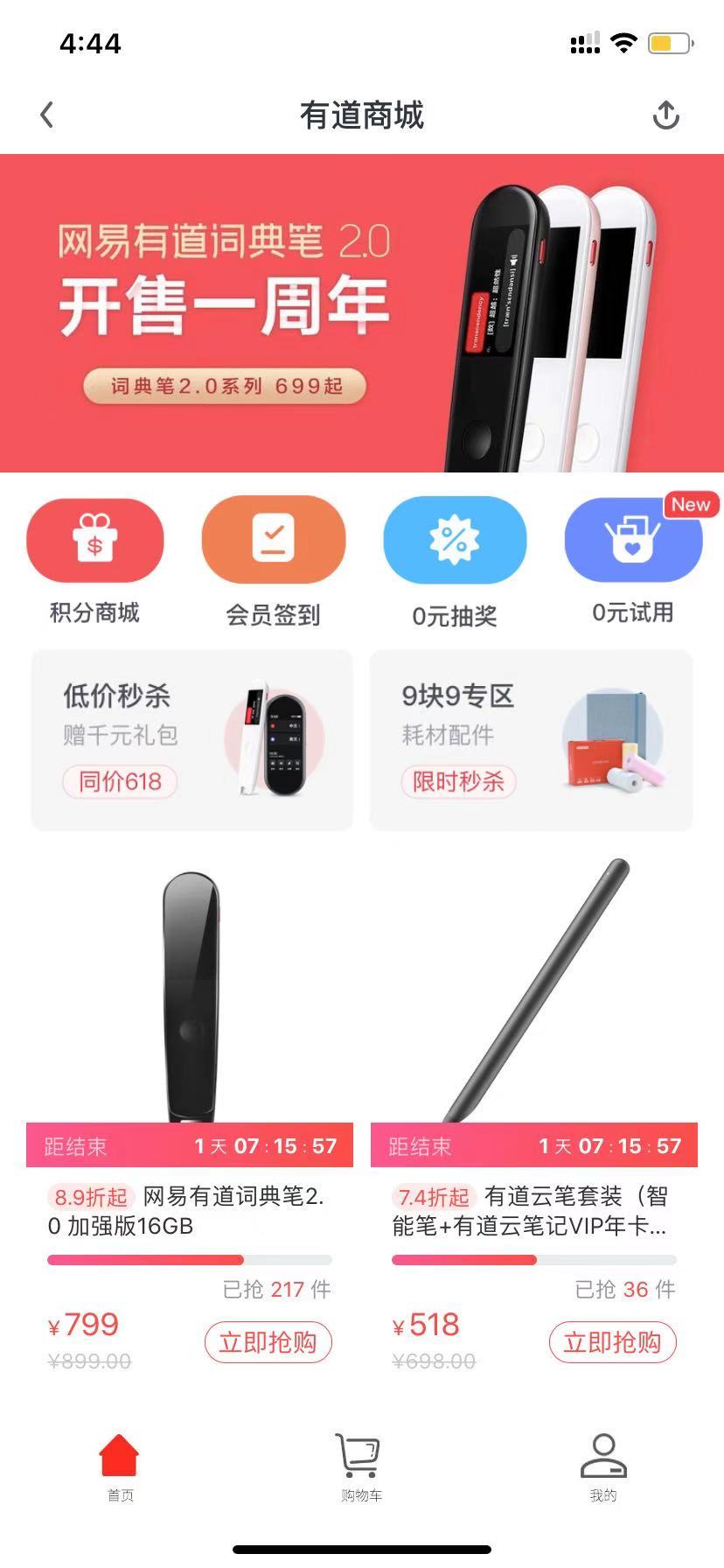Go back from 有道商城
The height and width of the screenshot is (1568, 724).
[47, 115]
